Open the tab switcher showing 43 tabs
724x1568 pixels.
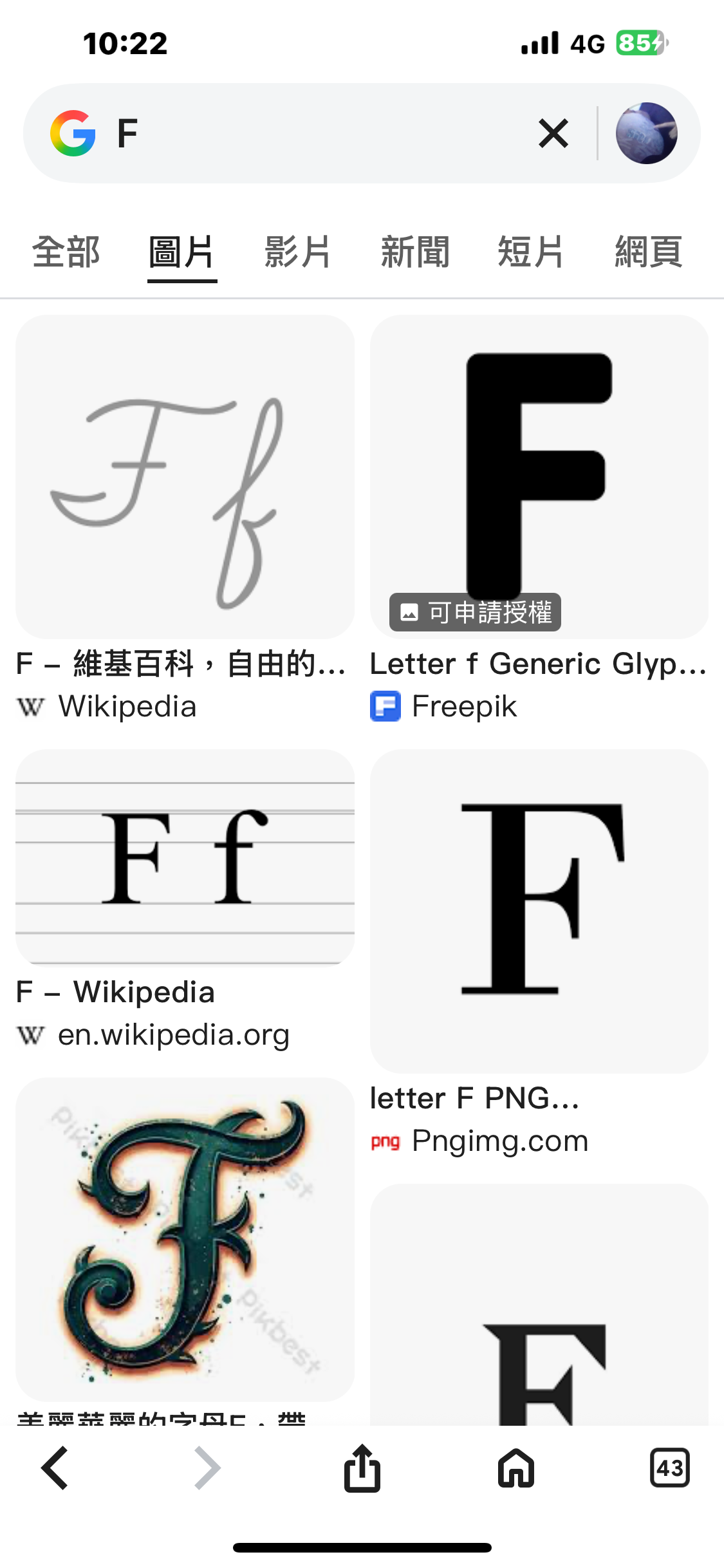[669, 1468]
